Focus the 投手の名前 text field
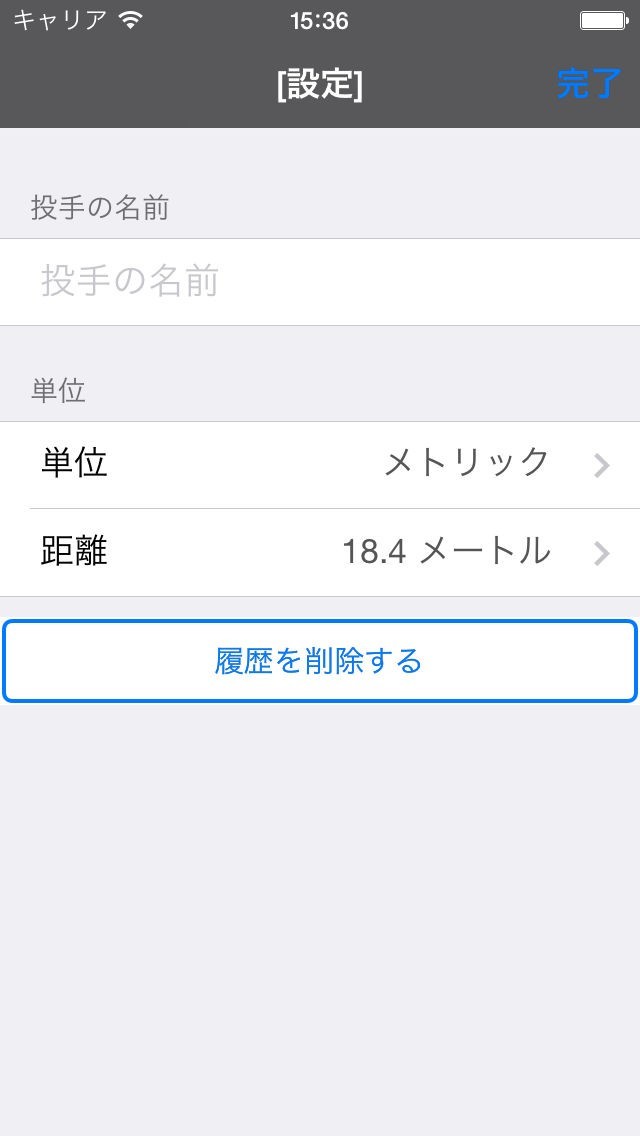640x1136 pixels. [320, 282]
